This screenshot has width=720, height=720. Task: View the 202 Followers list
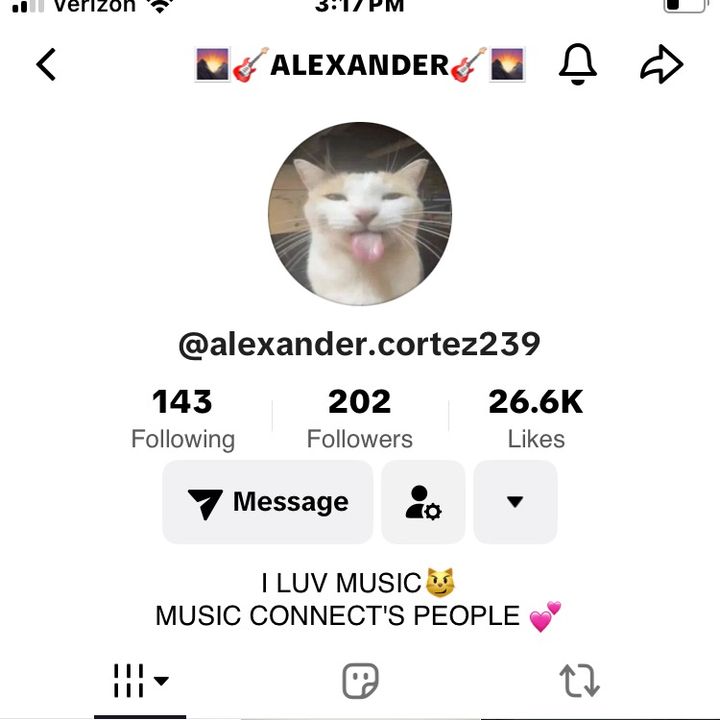[x=359, y=419]
